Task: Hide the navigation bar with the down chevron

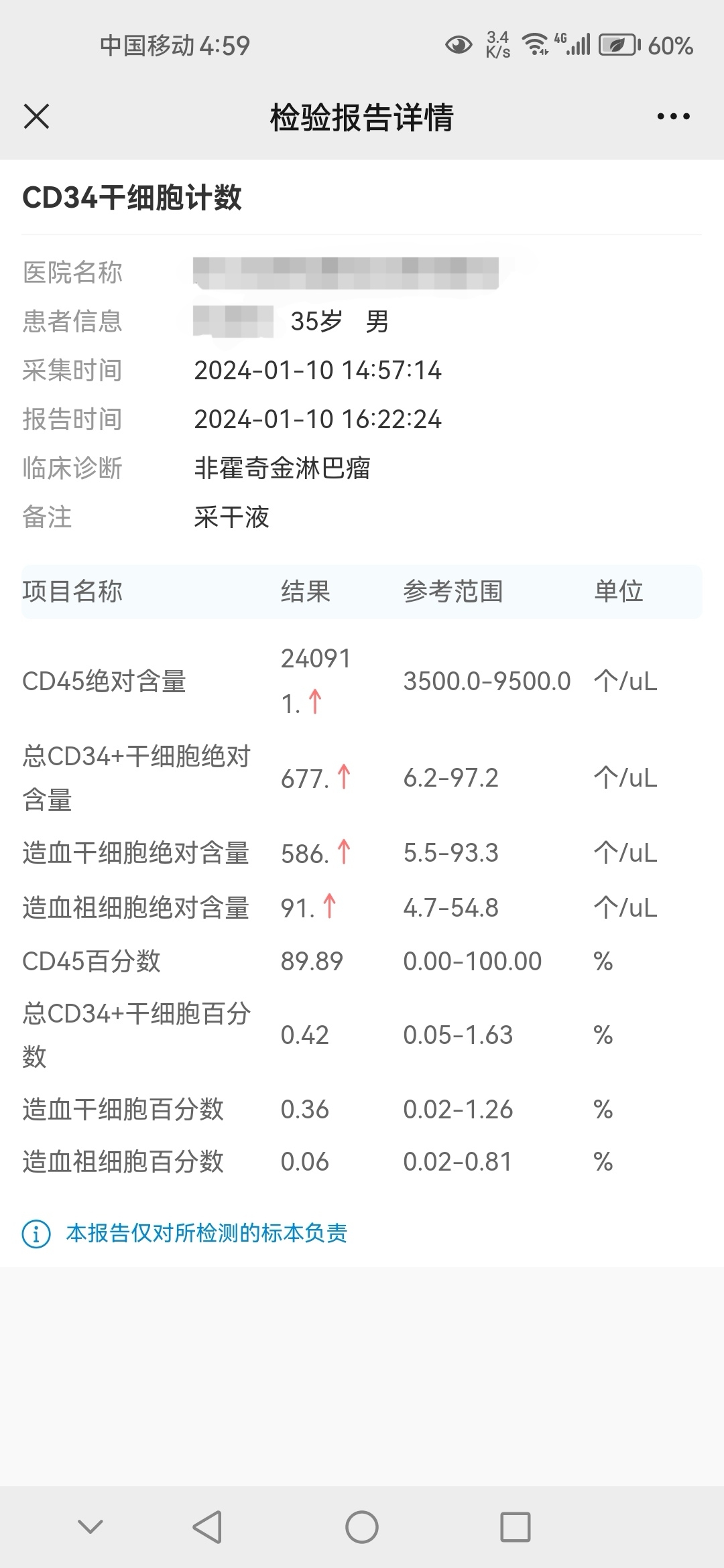Action: [x=90, y=1527]
